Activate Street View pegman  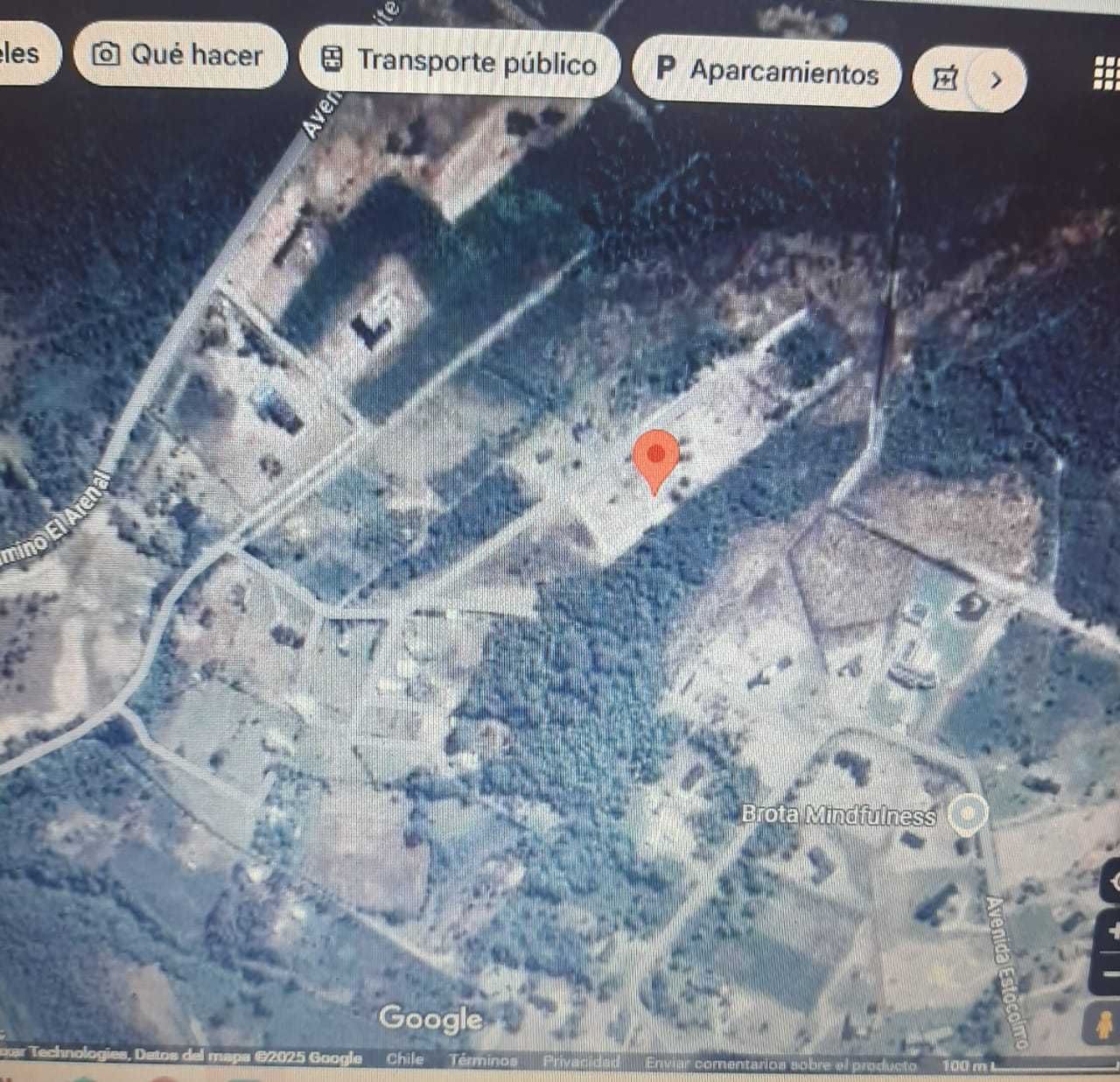(x=1106, y=1023)
